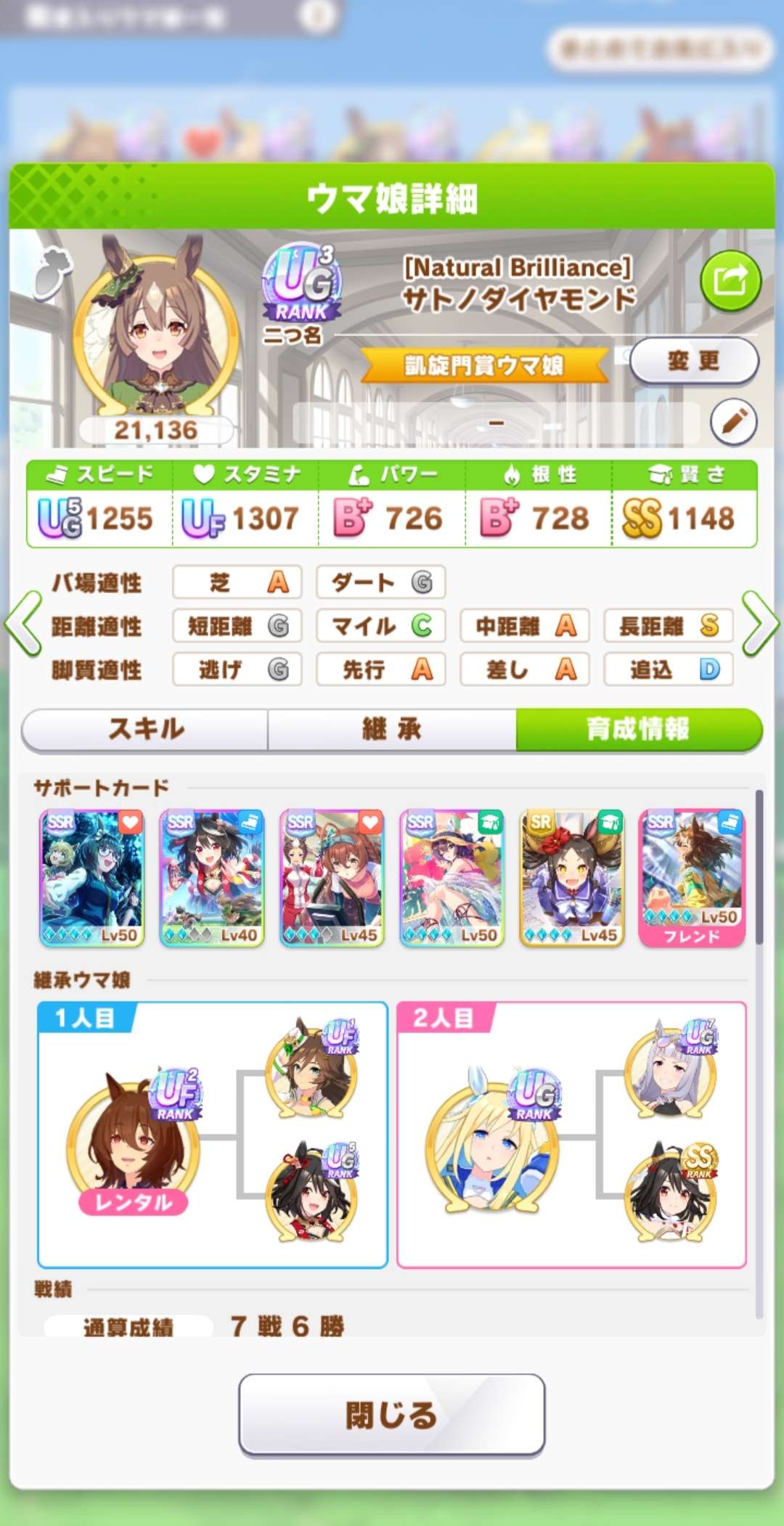
Task: Tap the 変更 button to change the title
Action: click(x=693, y=361)
